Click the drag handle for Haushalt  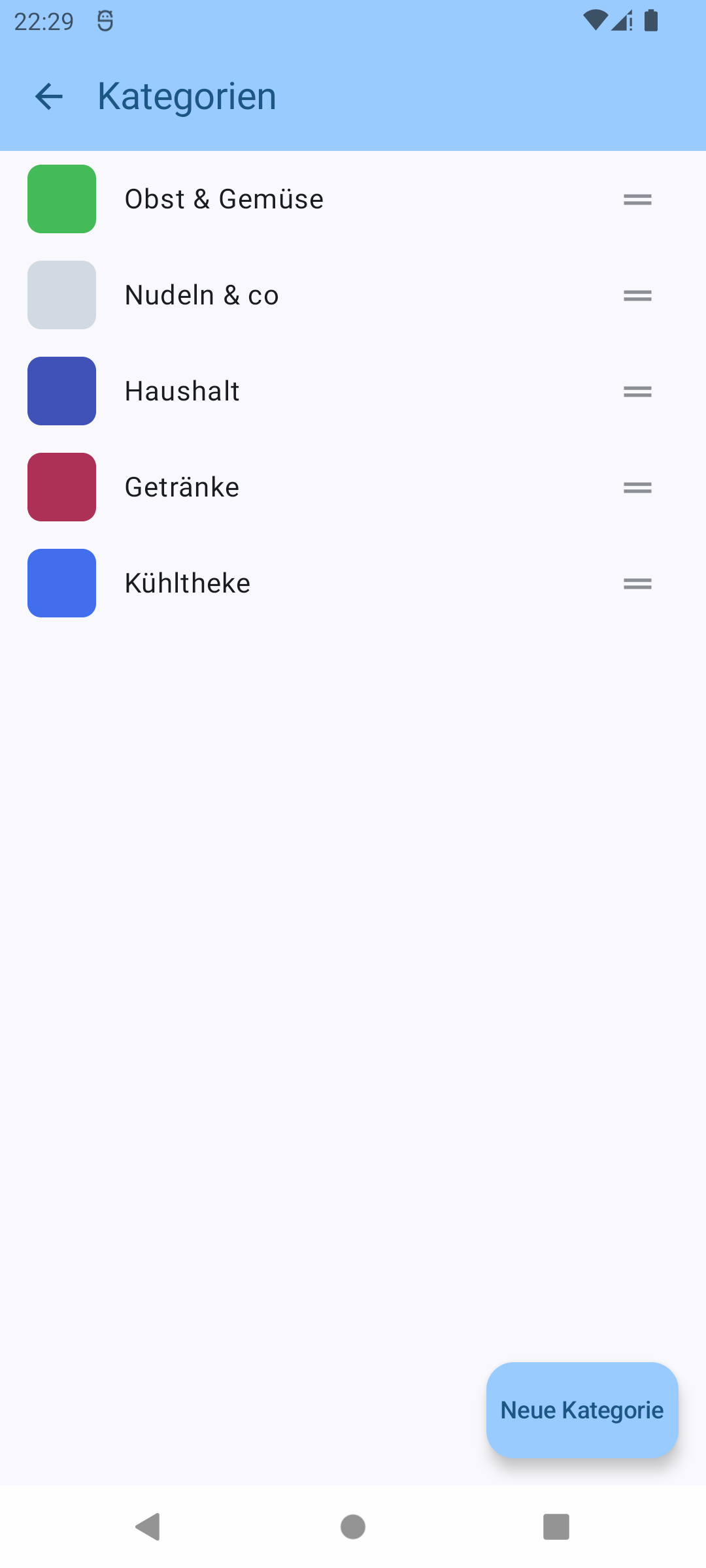637,391
